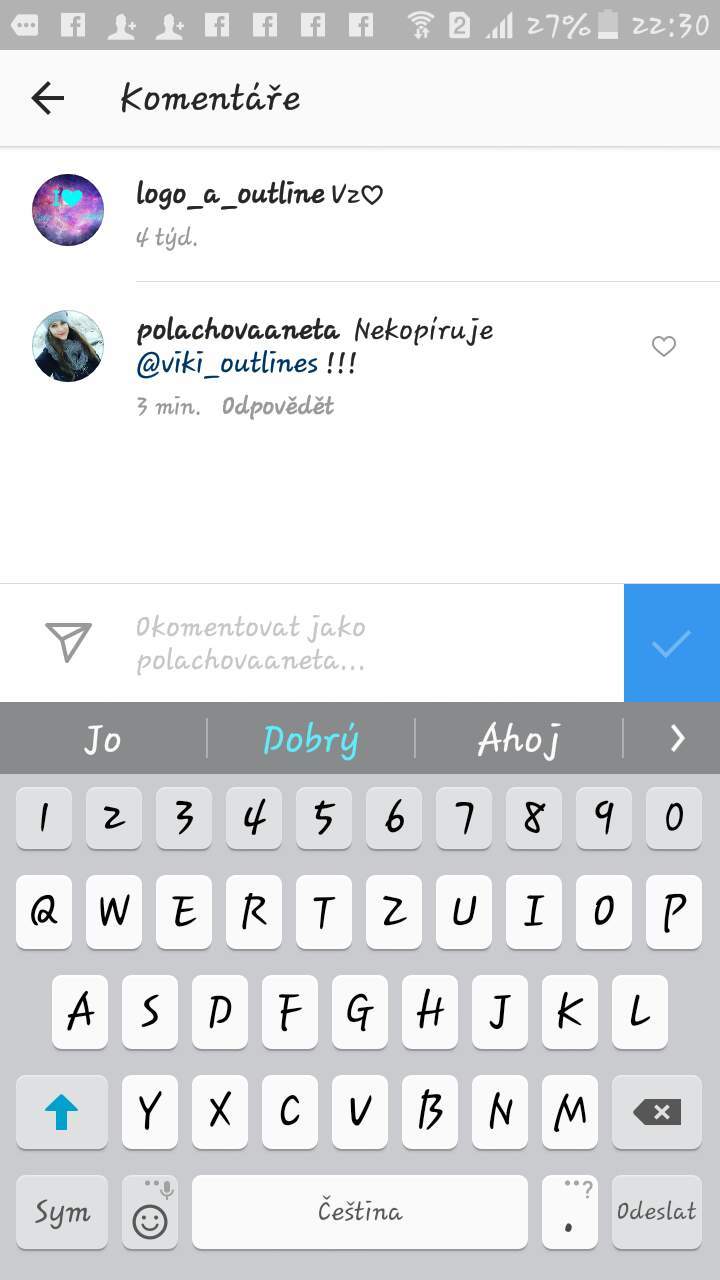The height and width of the screenshot is (1280, 720).
Task: Open the emoji key on keyboard
Action: point(150,1212)
